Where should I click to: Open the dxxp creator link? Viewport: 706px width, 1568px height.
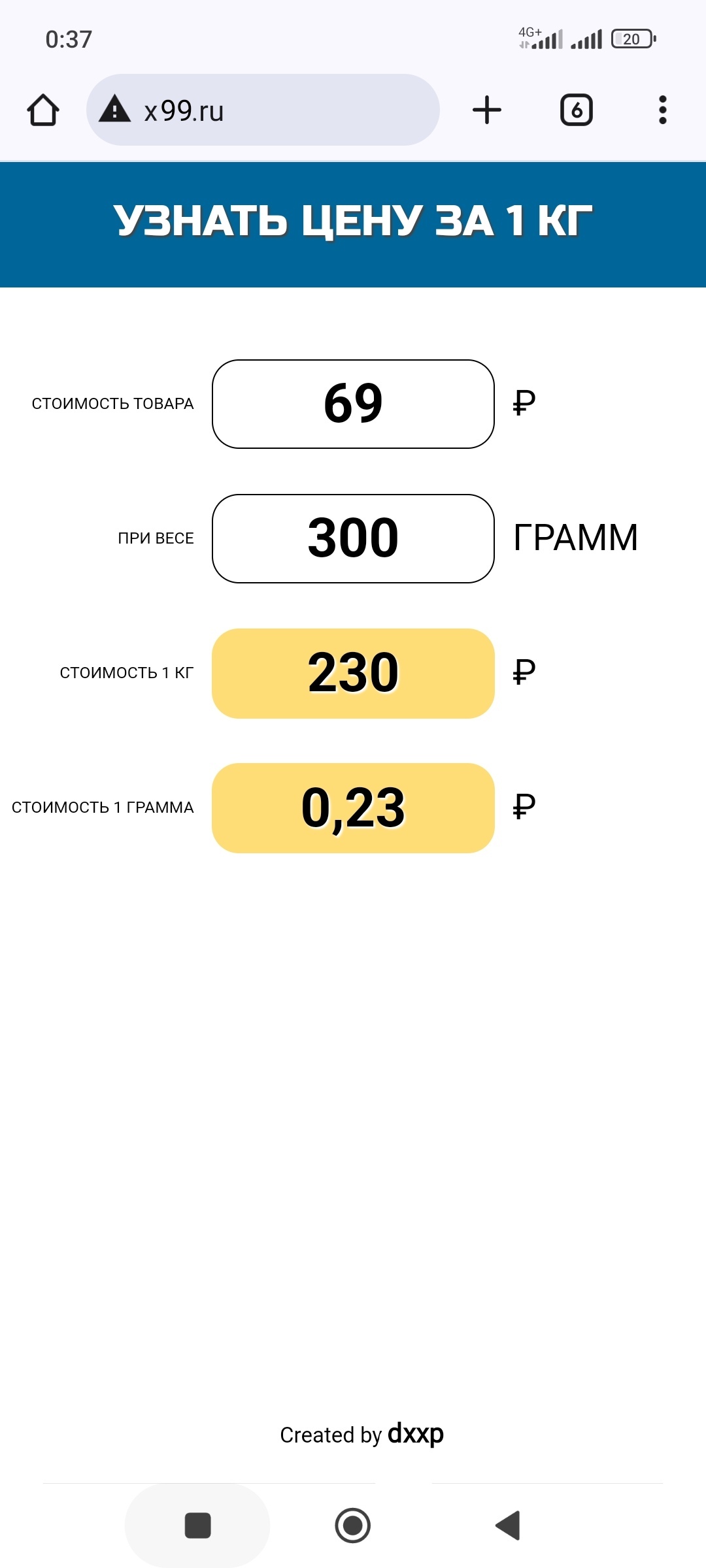[415, 1433]
